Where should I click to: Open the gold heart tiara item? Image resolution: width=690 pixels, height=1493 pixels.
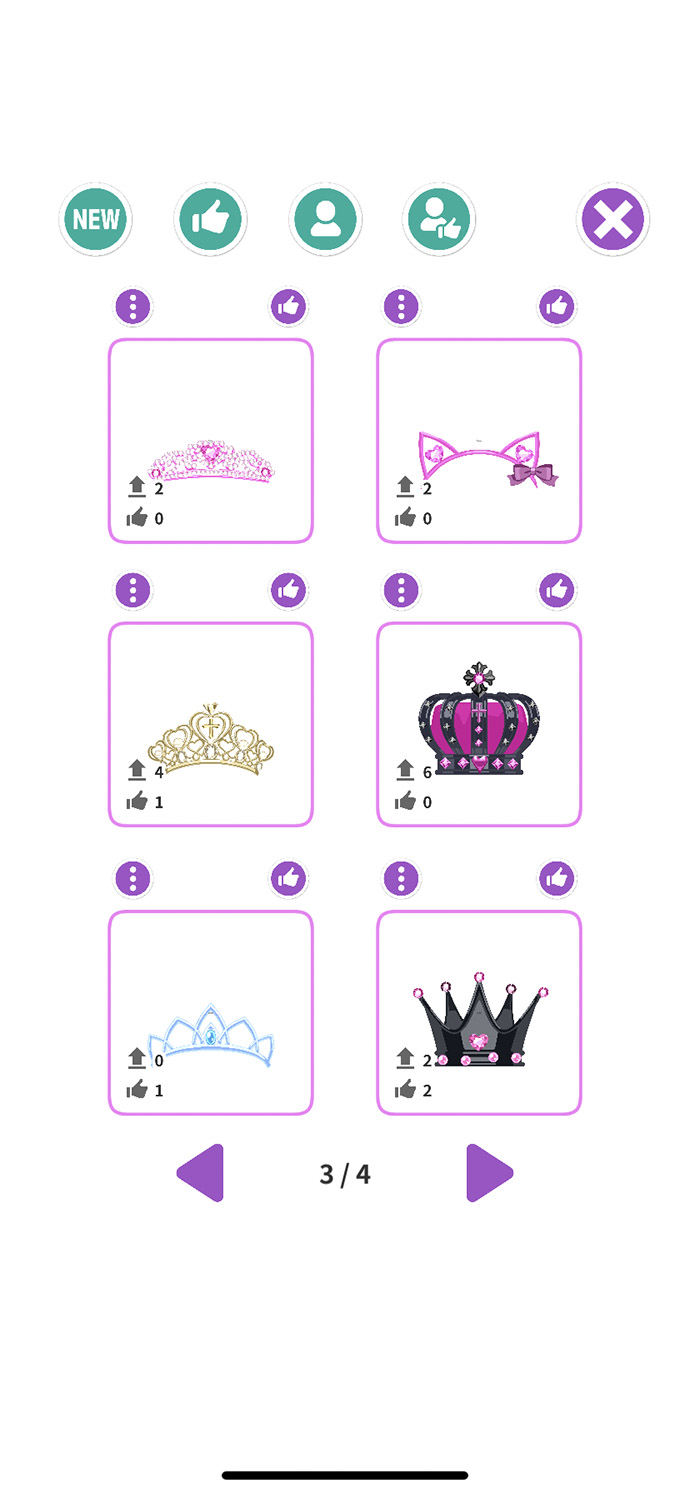pos(210,725)
